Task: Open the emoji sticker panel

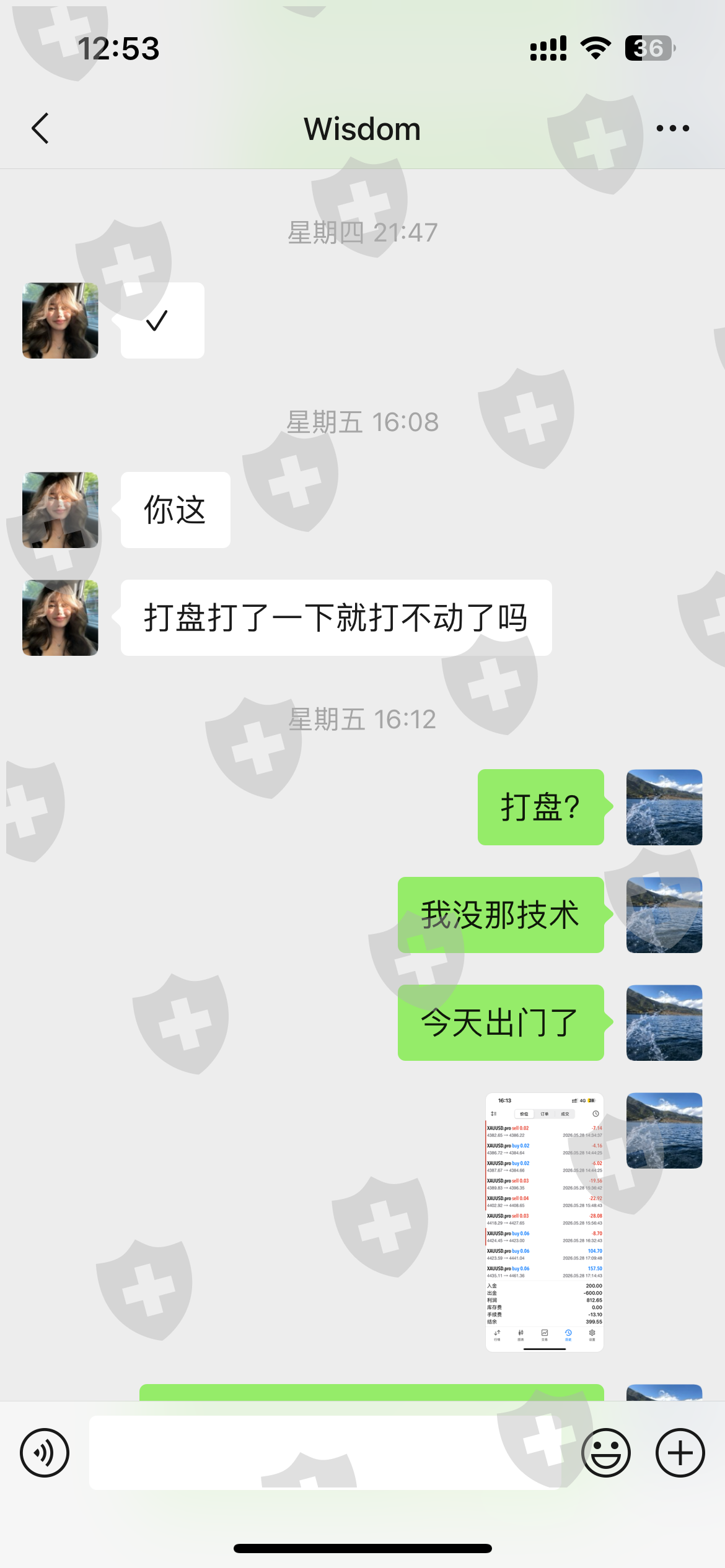Action: click(606, 1452)
